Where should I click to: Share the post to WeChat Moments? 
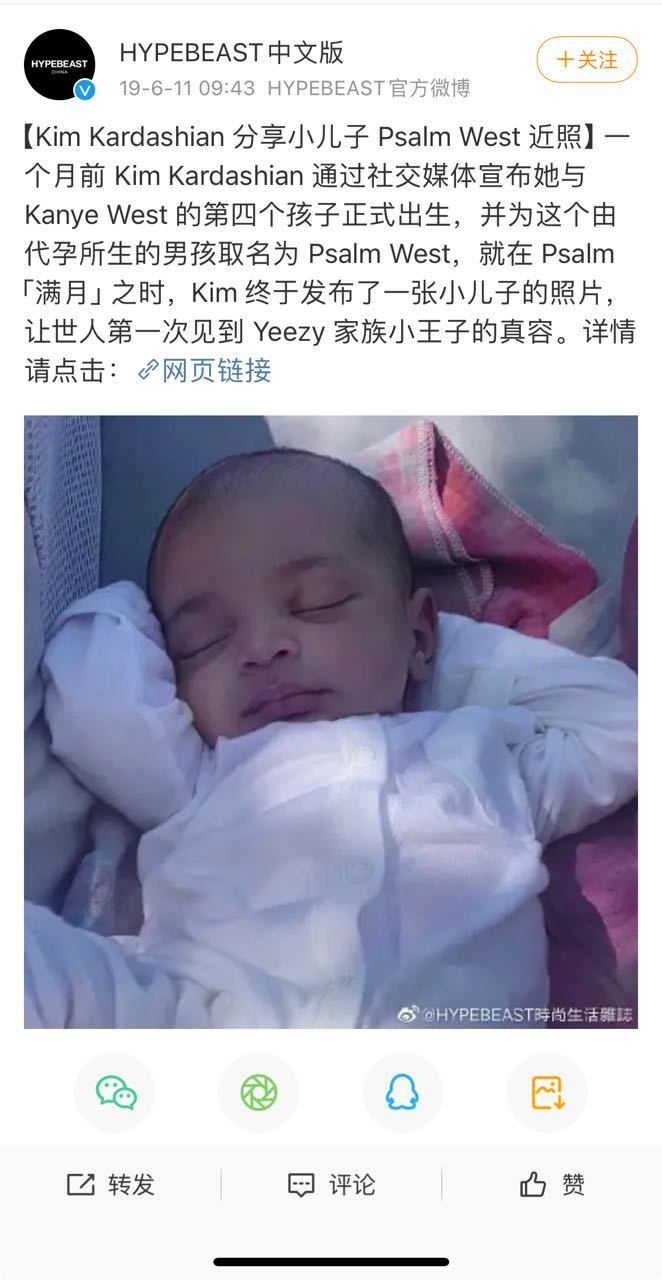tap(259, 1093)
